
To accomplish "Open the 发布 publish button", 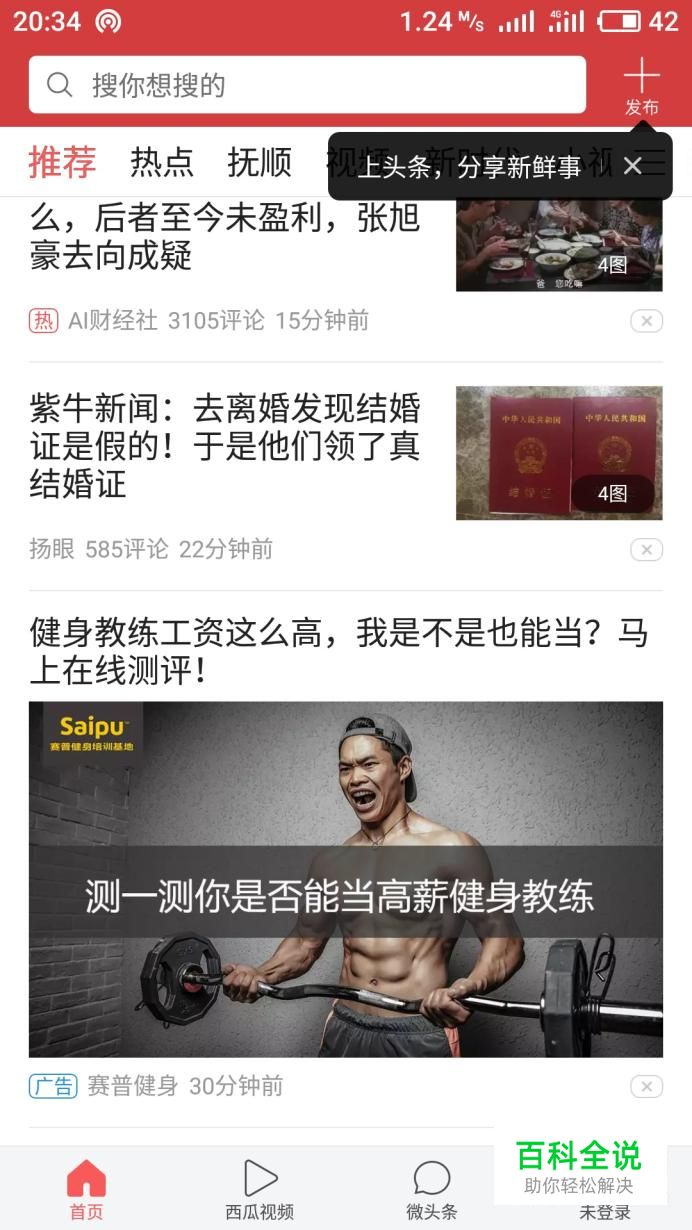I will coord(641,87).
